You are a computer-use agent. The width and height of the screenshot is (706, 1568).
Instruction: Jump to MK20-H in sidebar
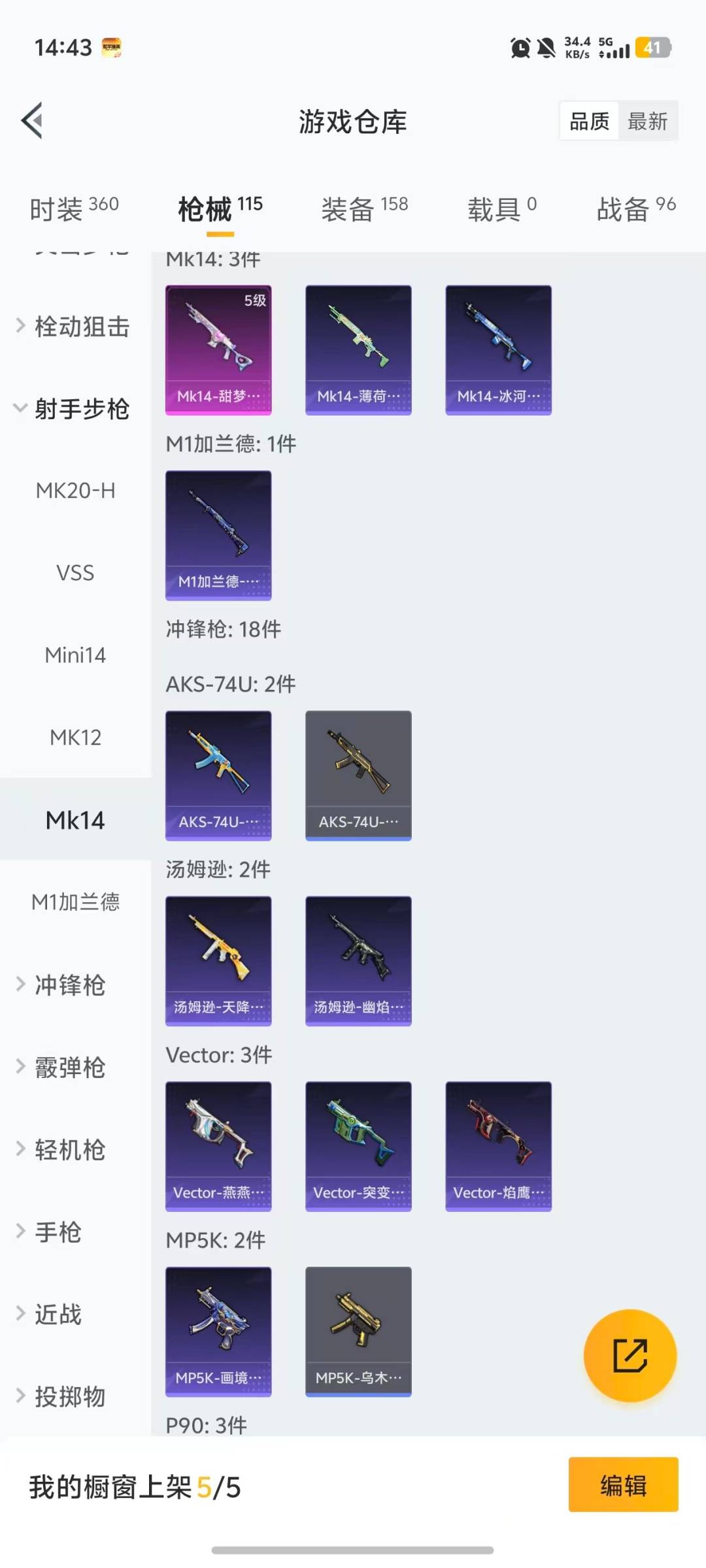pos(75,491)
